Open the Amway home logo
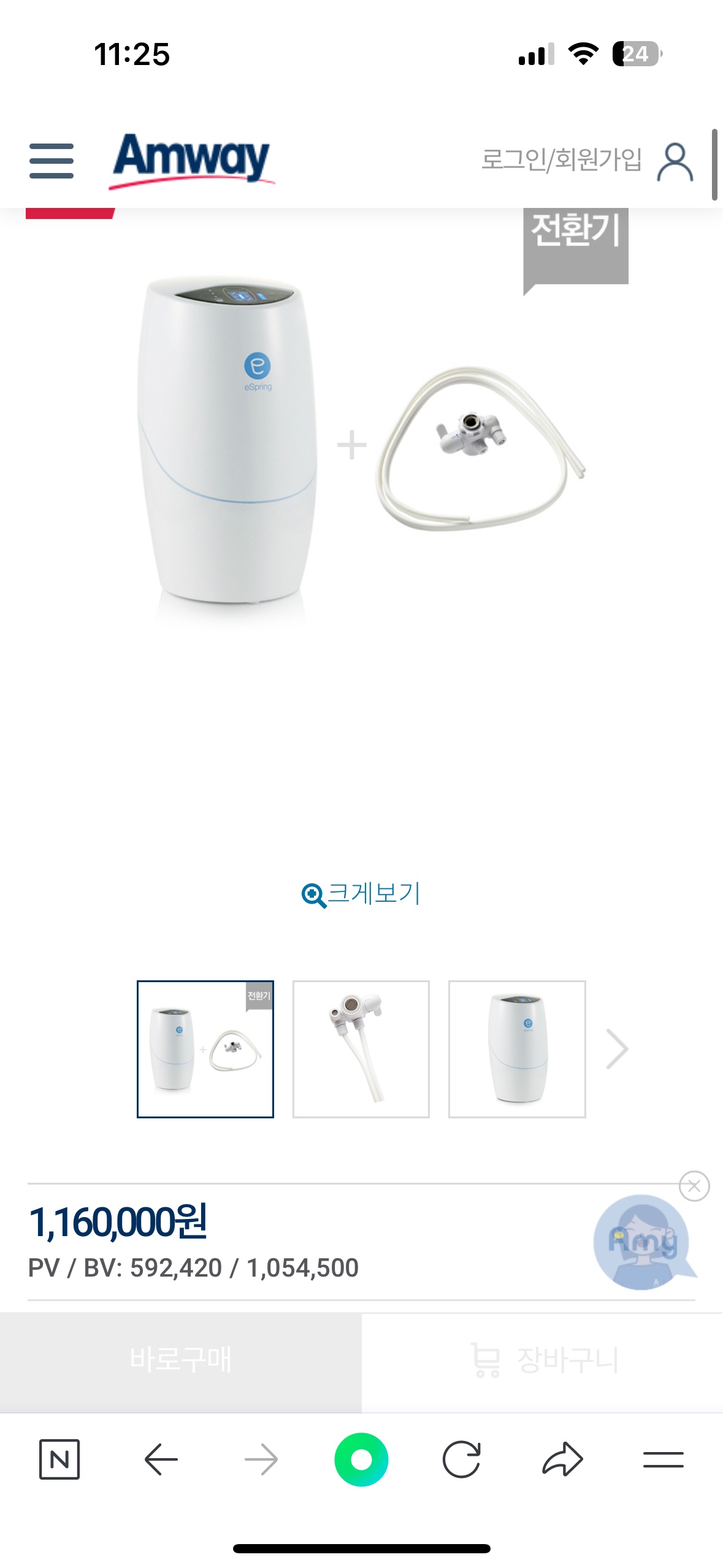Image resolution: width=723 pixels, height=1568 pixels. tap(192, 159)
